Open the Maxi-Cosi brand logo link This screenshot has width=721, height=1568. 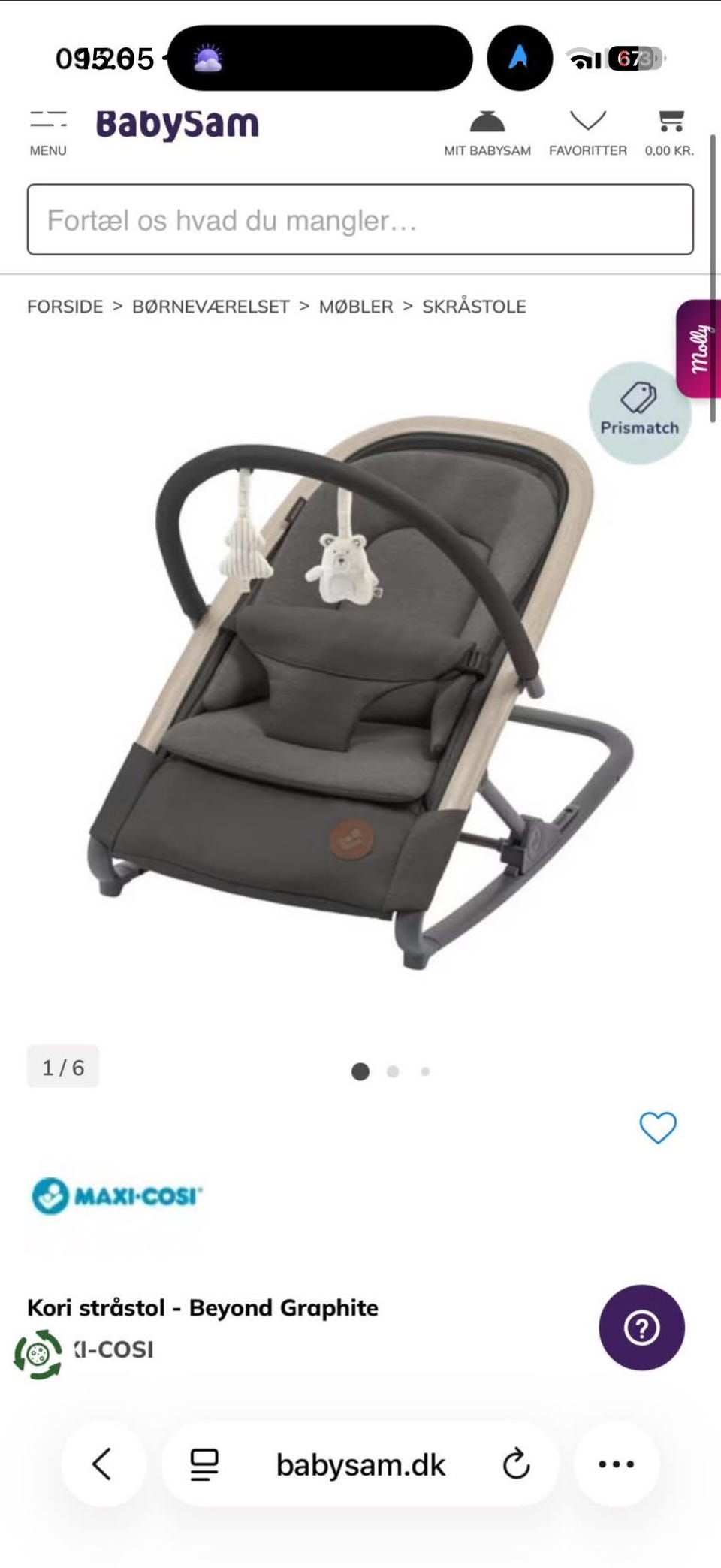117,1195
